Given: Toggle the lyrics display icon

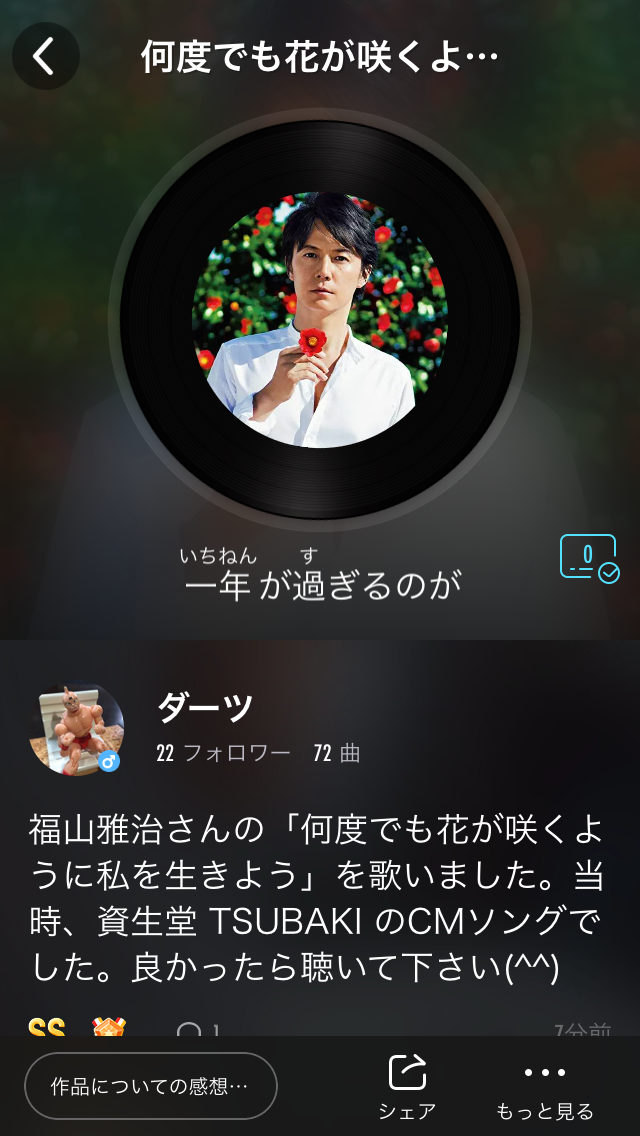Looking at the screenshot, I should [588, 557].
